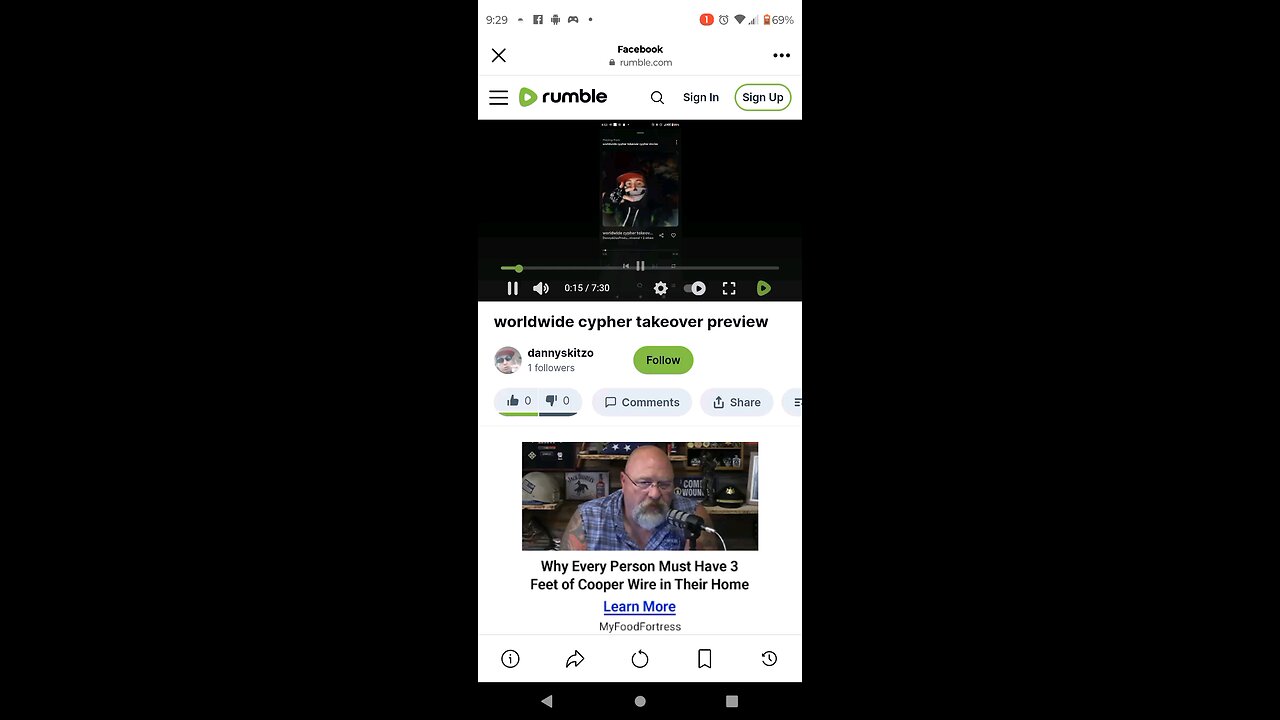Open the Comments section

click(641, 402)
